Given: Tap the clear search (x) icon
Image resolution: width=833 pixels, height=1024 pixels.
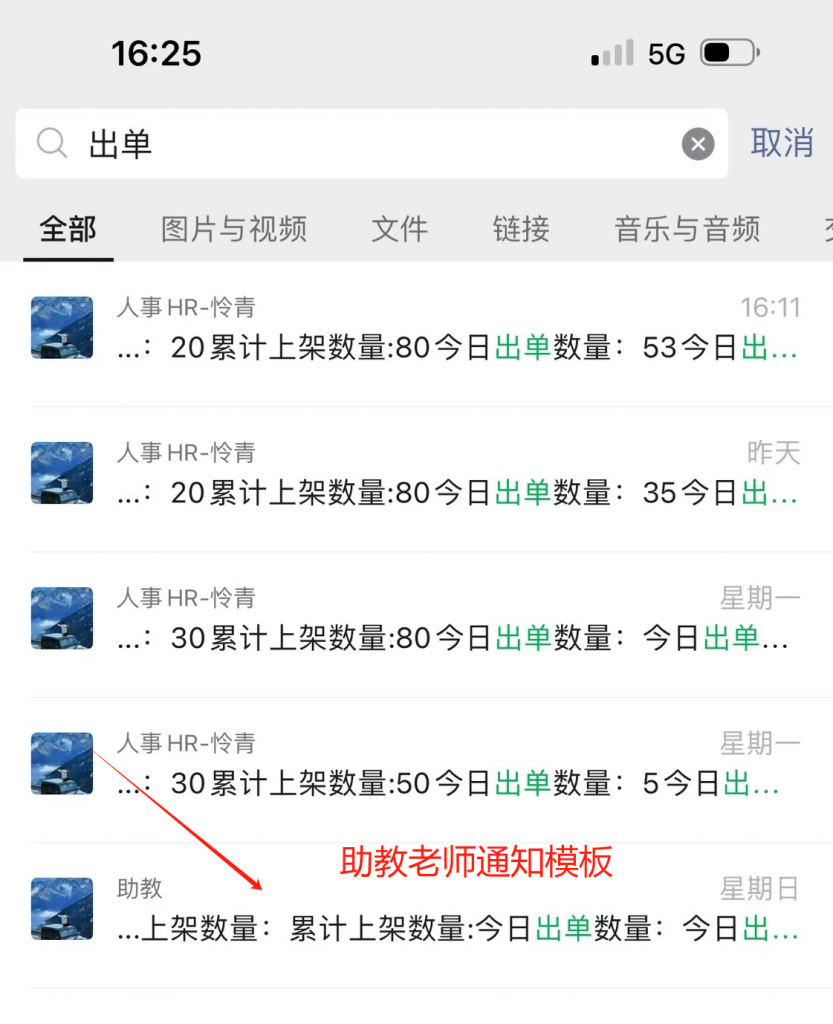Looking at the screenshot, I should tap(697, 144).
